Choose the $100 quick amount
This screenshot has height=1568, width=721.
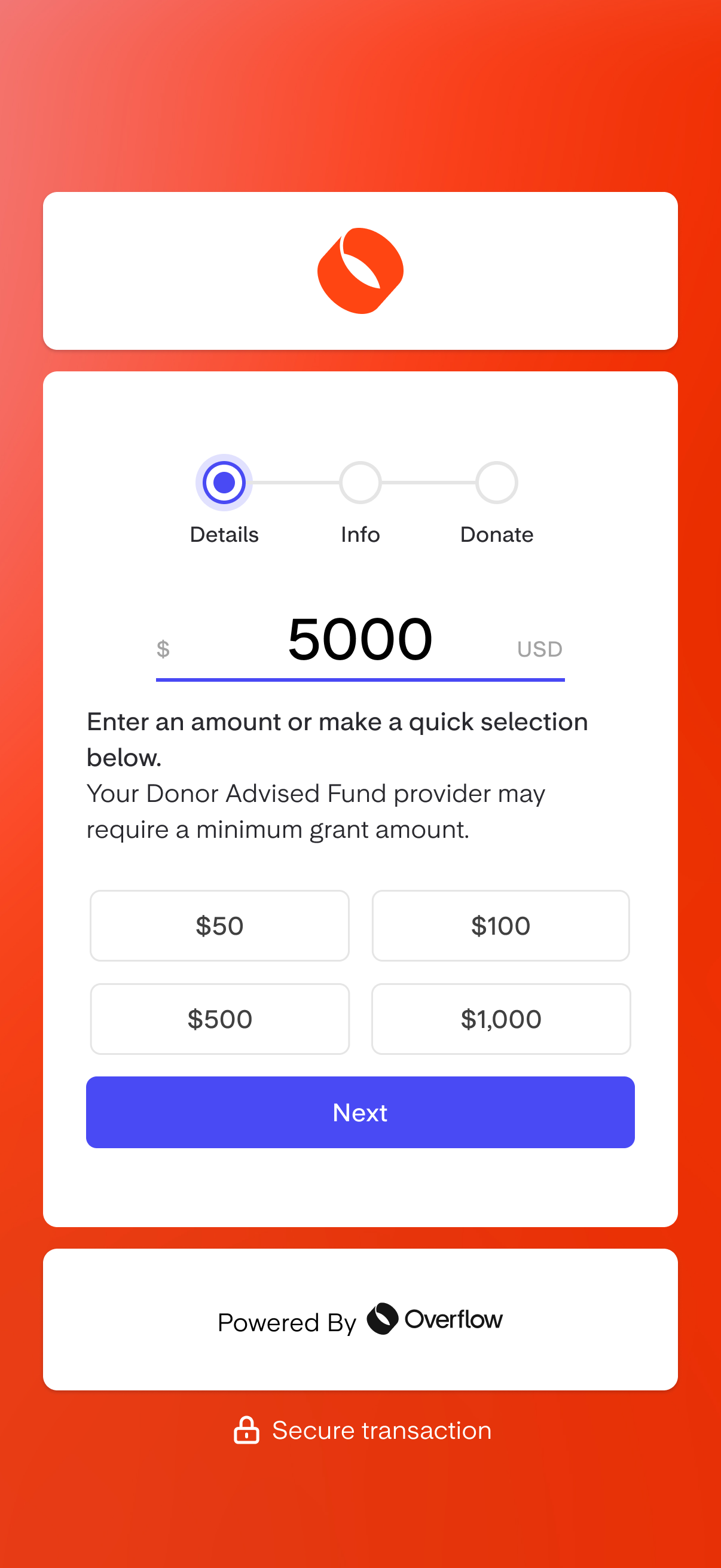[501, 925]
